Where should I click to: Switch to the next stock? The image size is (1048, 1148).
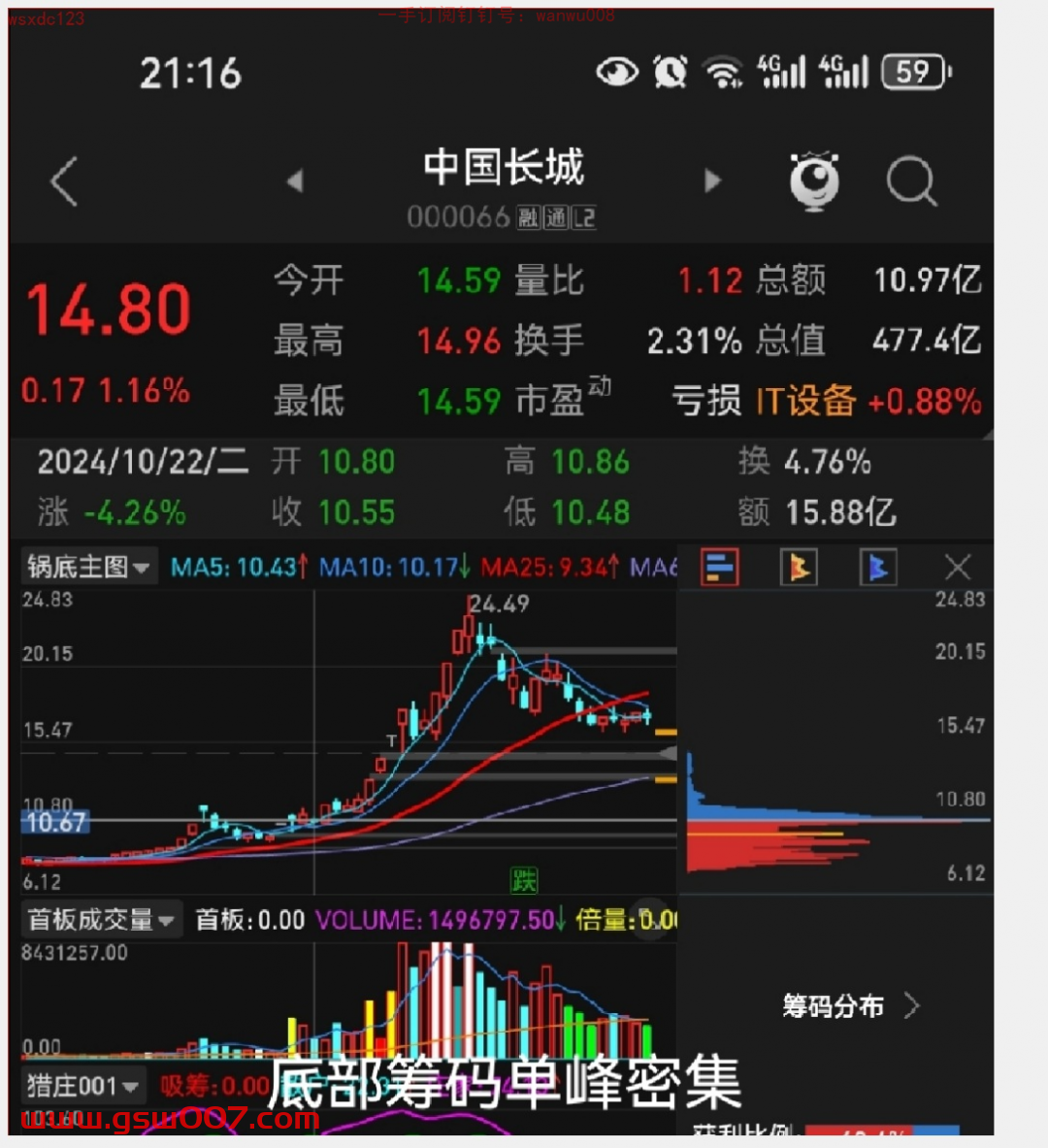[713, 180]
